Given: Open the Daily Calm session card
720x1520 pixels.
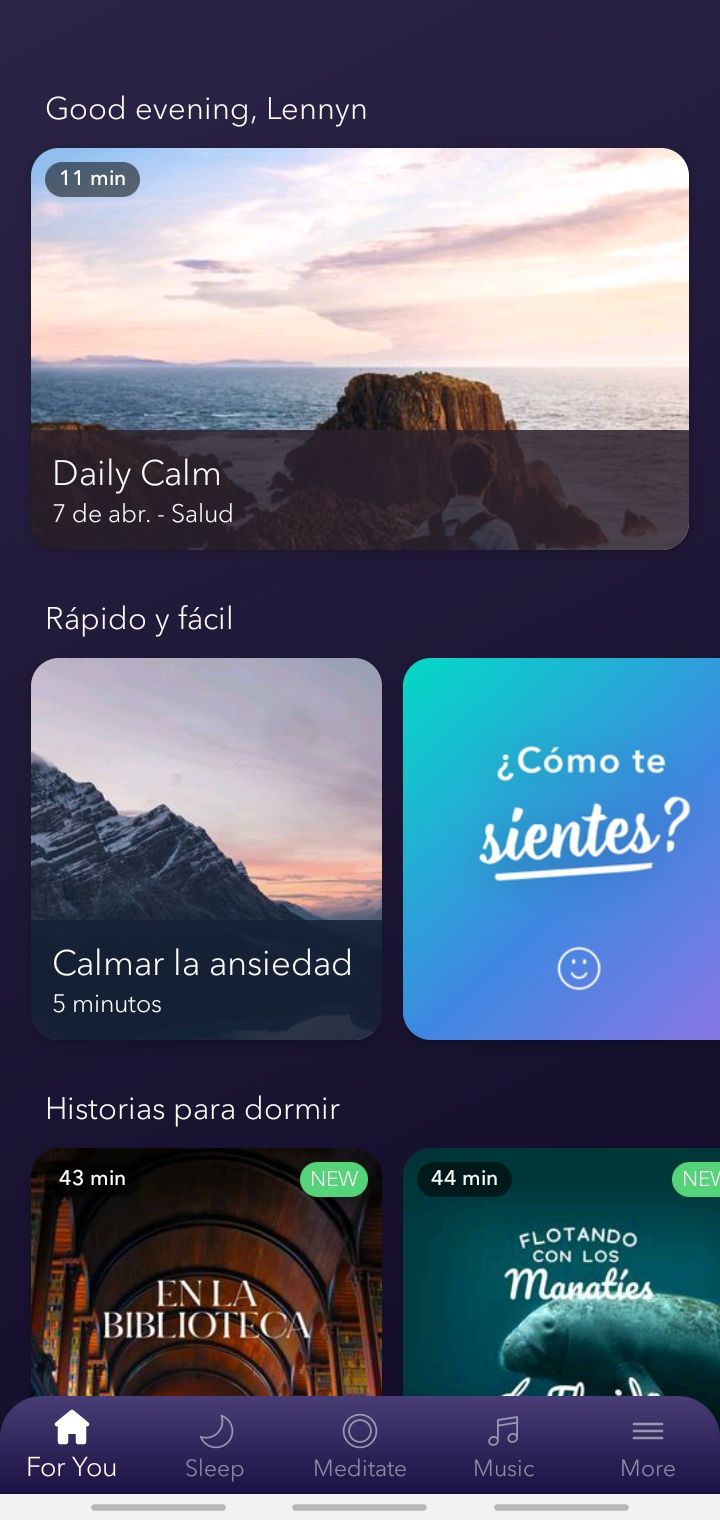Looking at the screenshot, I should tap(360, 348).
